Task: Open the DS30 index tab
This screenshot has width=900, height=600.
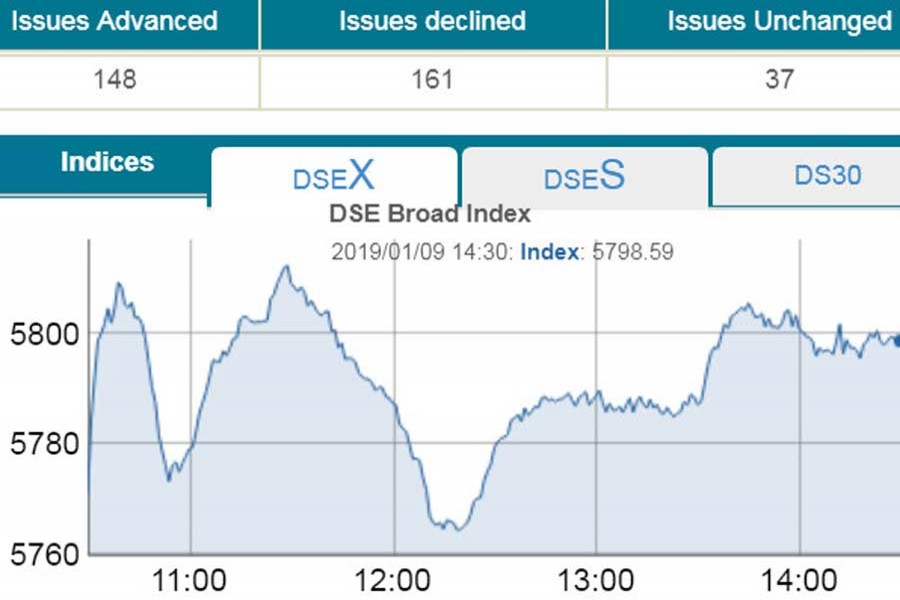Action: click(826, 176)
